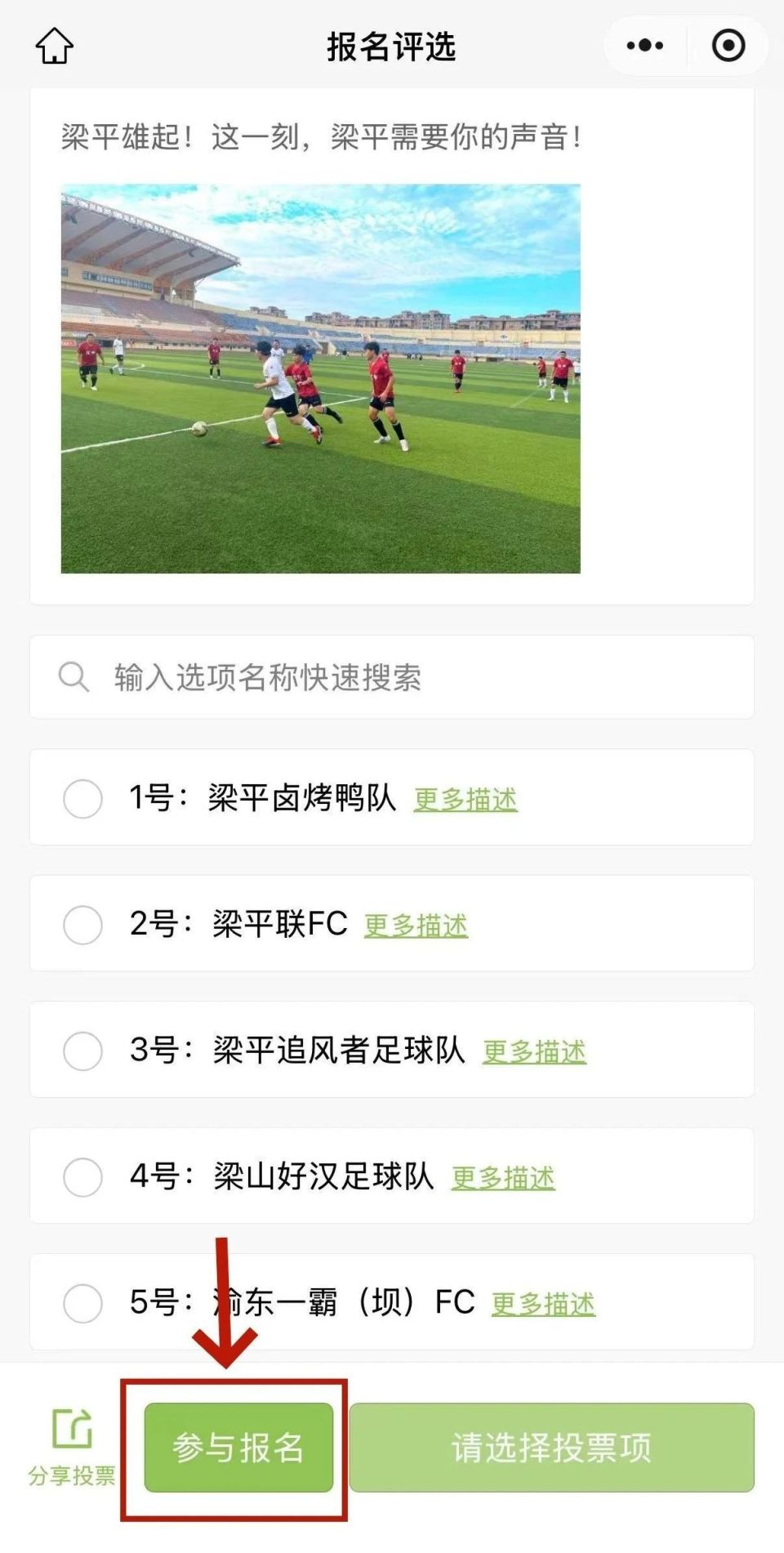Select the radio button for 1号 梁平卤烤鸭队
784x1553 pixels.
(82, 798)
